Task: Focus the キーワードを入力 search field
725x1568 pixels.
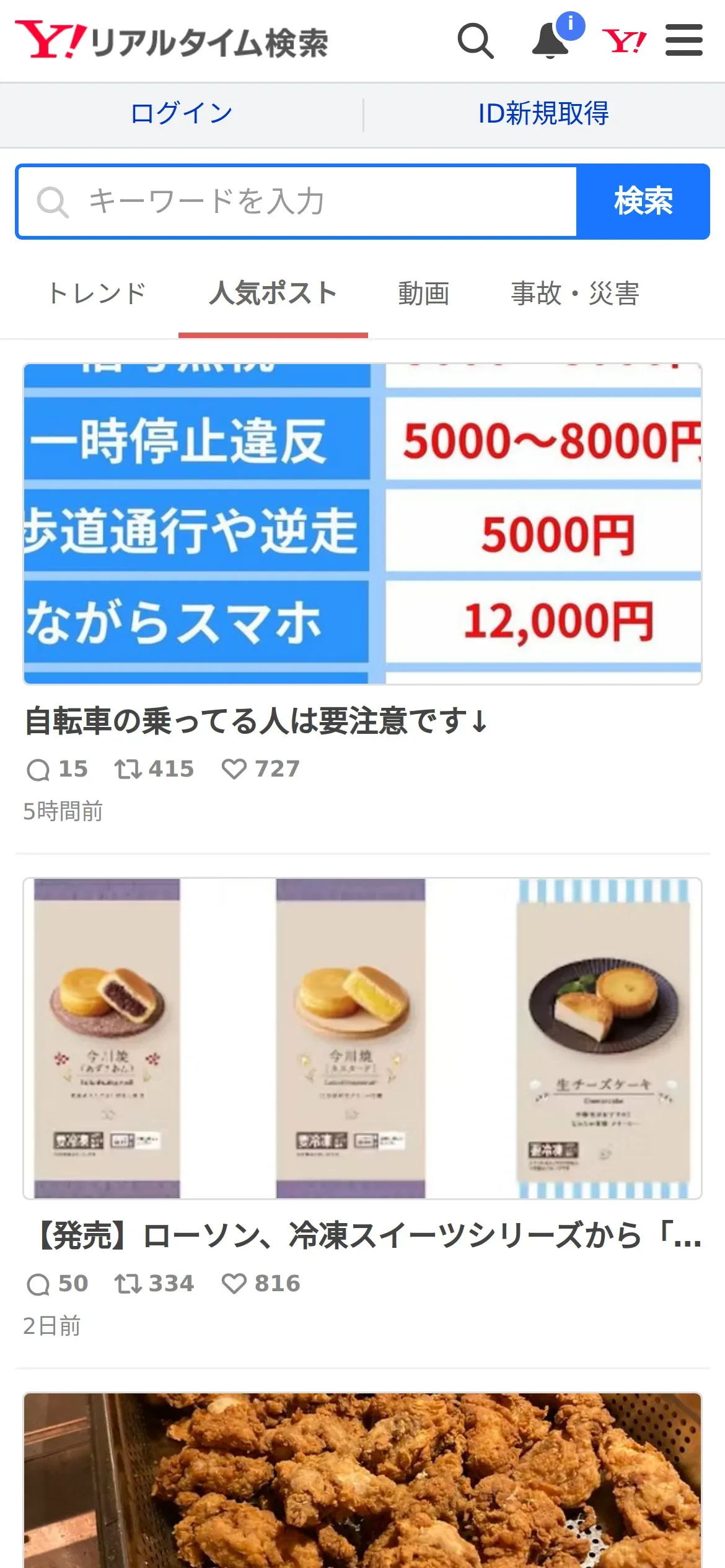Action: pyautogui.click(x=297, y=201)
